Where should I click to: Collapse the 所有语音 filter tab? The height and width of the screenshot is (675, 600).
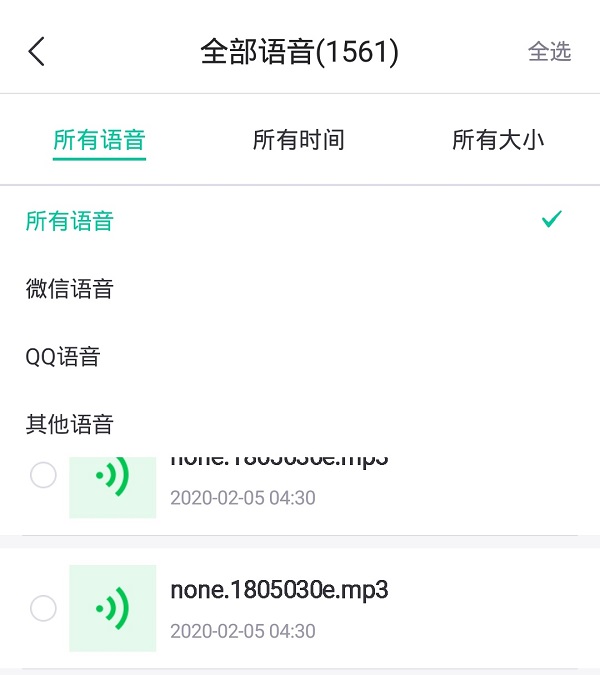point(100,140)
